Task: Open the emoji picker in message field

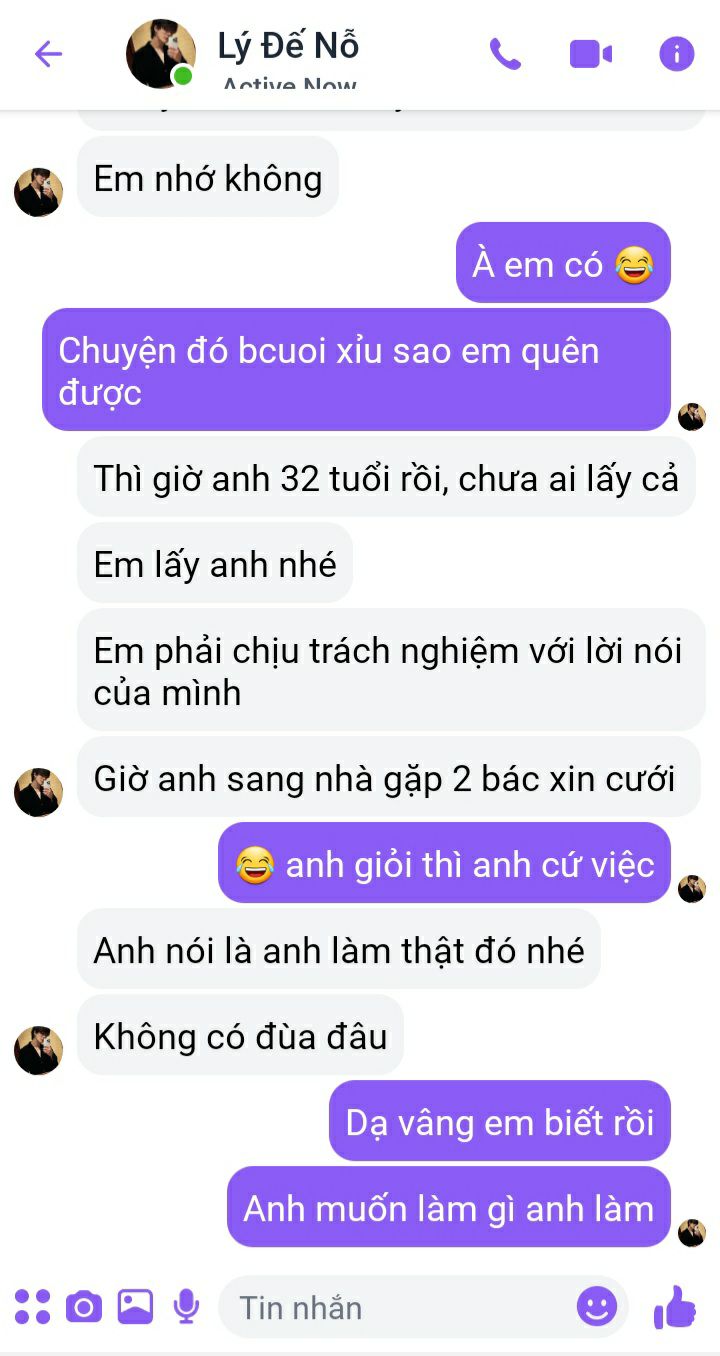Action: [x=597, y=1306]
